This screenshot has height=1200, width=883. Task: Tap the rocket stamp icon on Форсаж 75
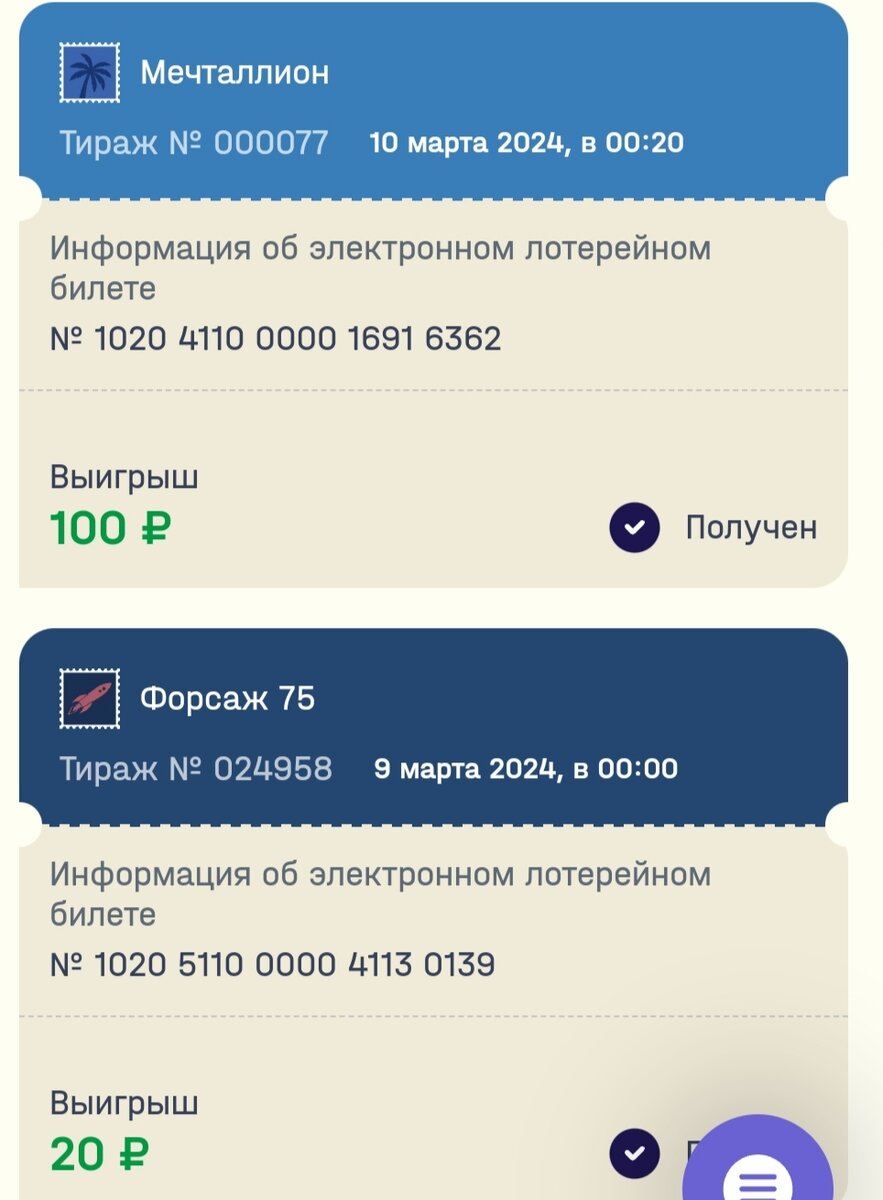tap(89, 700)
